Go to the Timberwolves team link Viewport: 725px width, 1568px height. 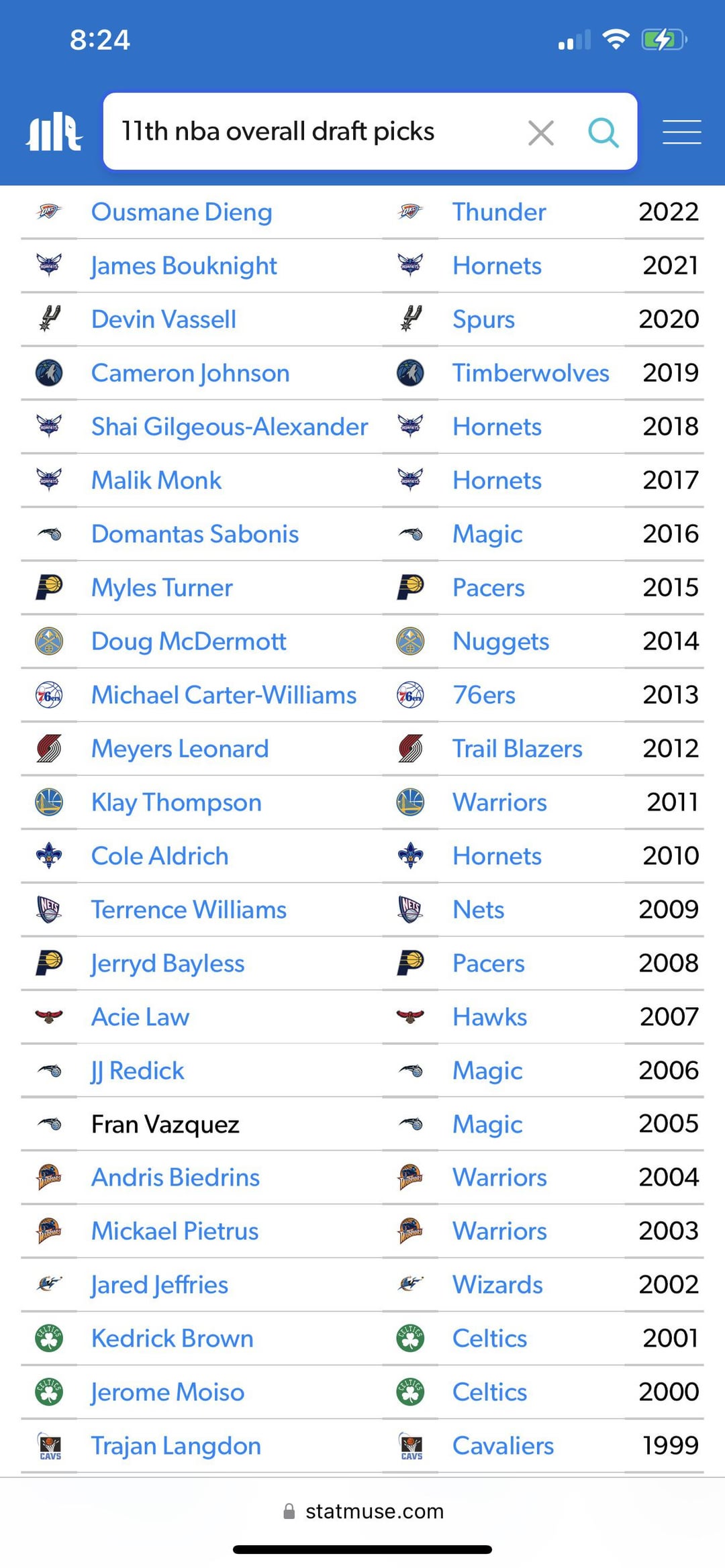[x=530, y=373]
